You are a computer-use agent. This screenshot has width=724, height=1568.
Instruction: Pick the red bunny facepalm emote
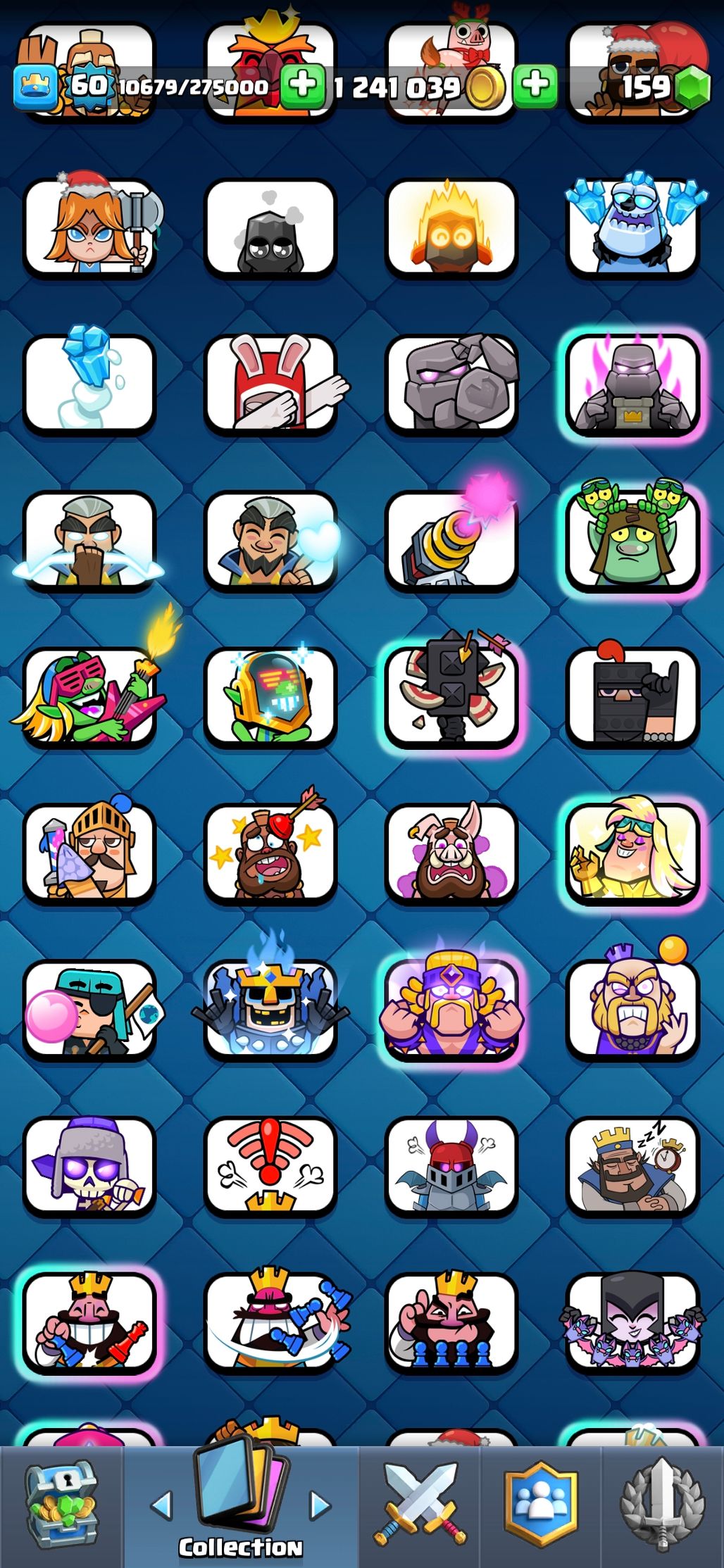[x=270, y=384]
